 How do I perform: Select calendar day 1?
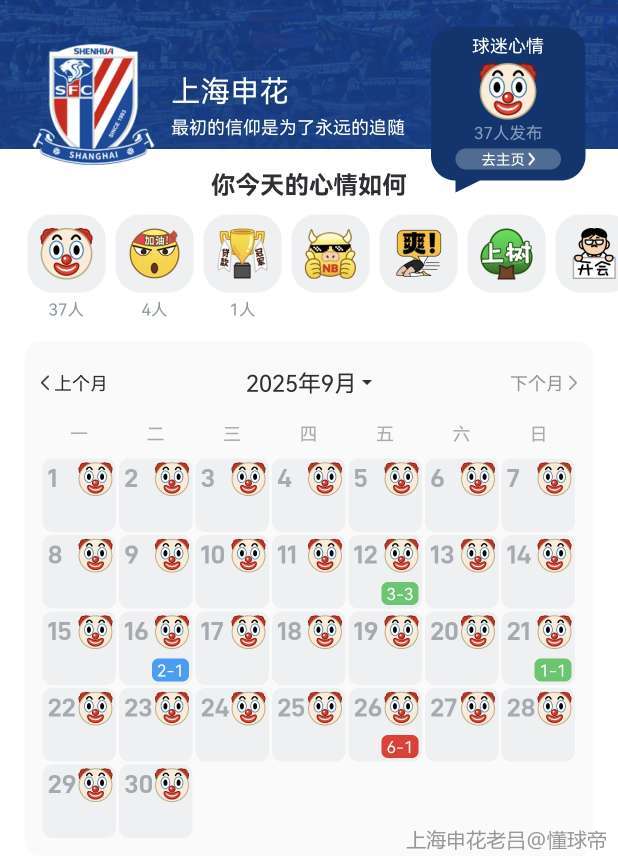point(79,495)
